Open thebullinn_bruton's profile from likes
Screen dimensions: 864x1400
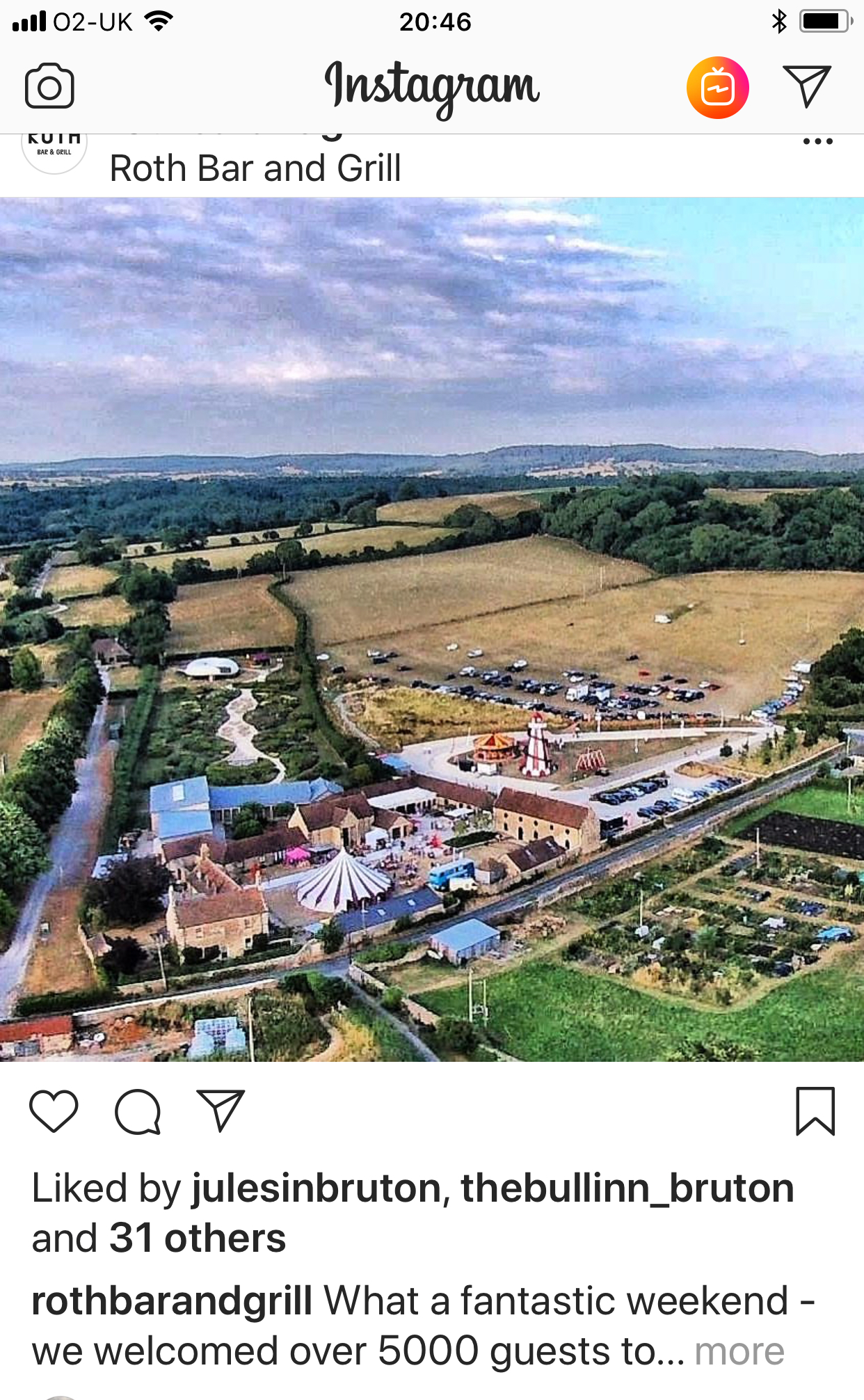(x=627, y=1188)
